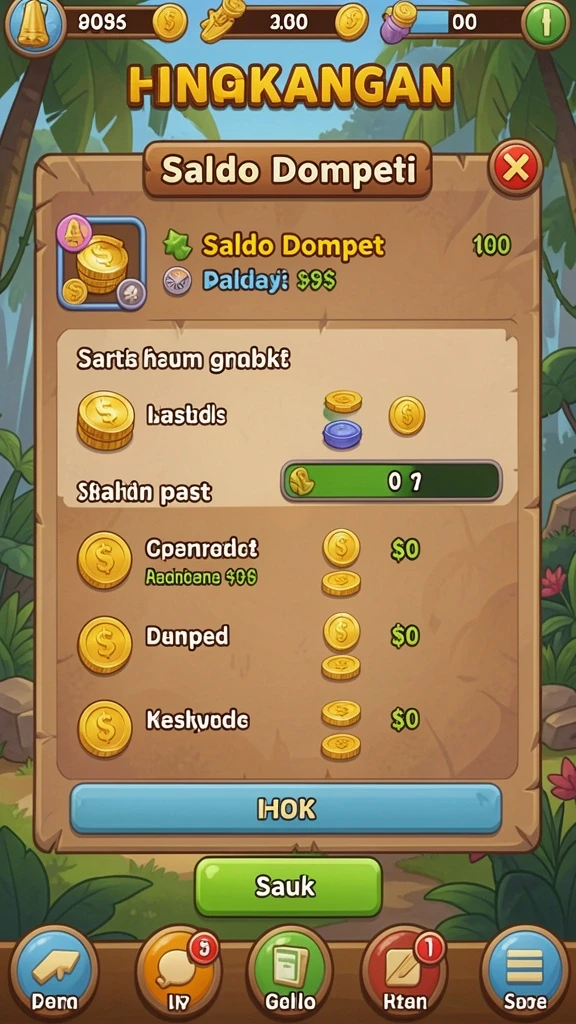Open the Dena tab

[x=55, y=973]
